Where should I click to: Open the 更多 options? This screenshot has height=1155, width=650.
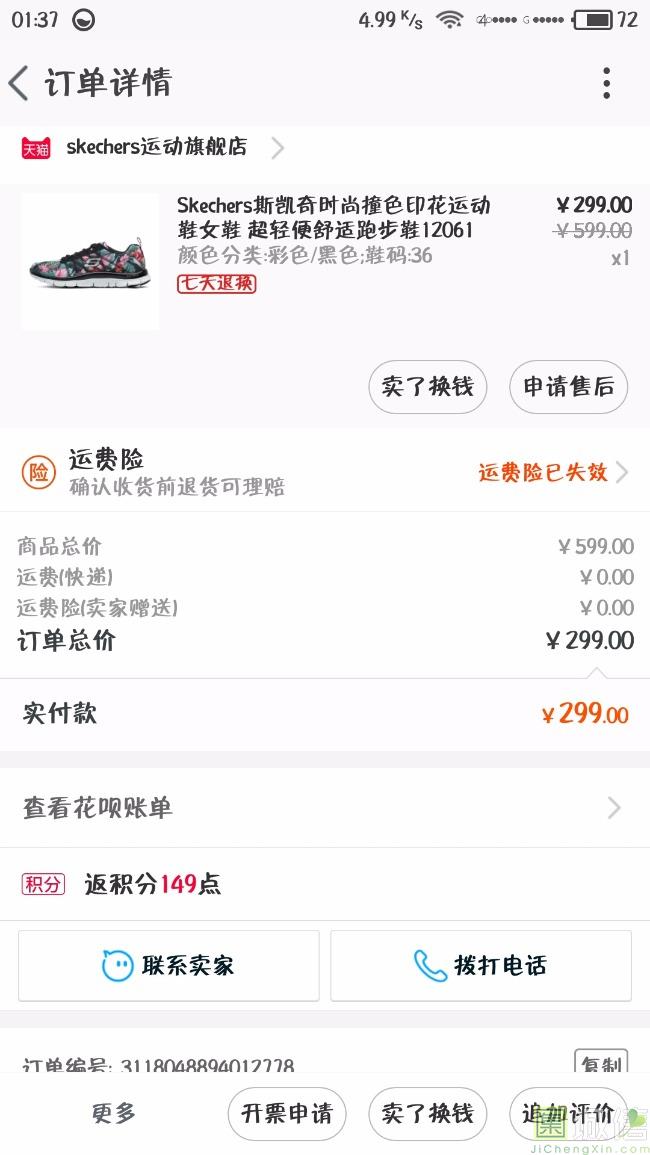click(113, 1113)
